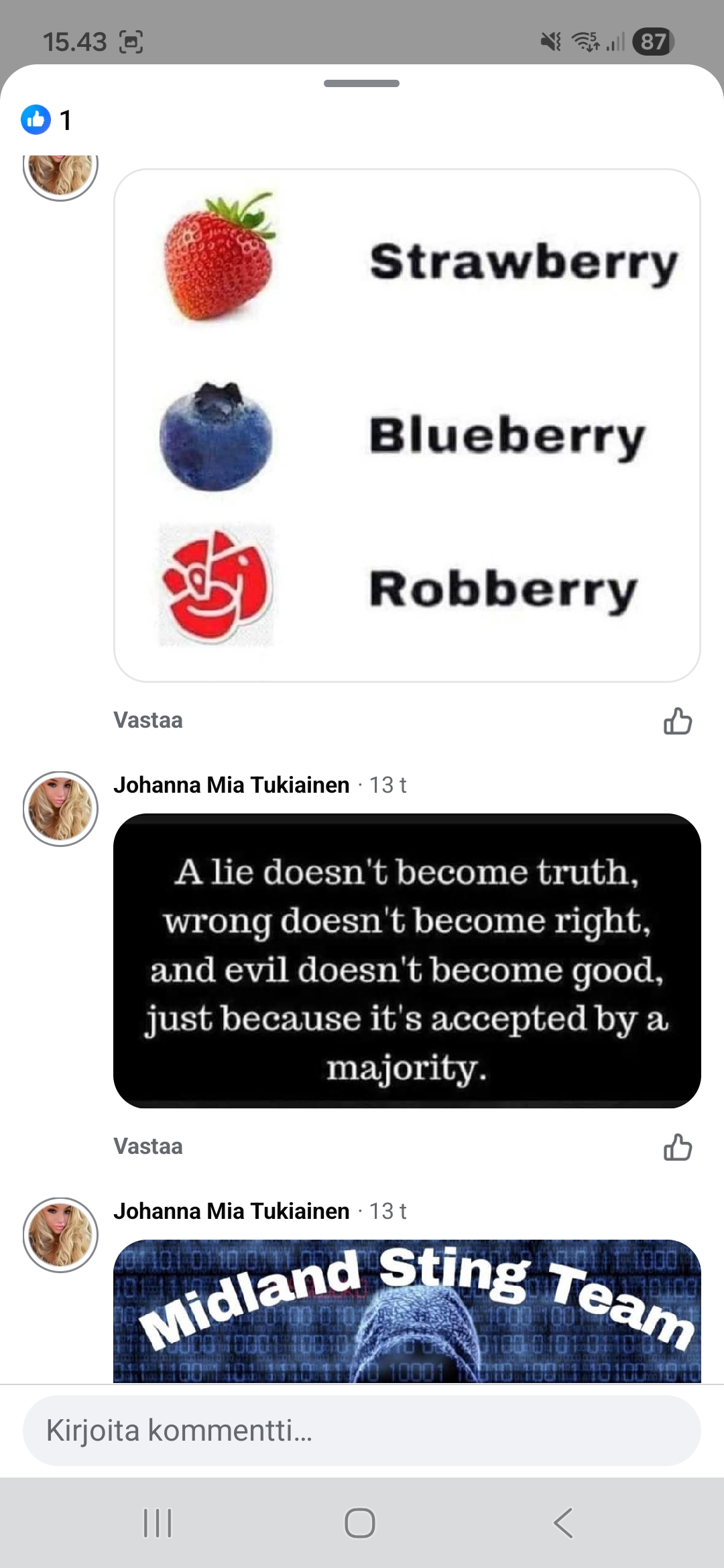Image resolution: width=724 pixels, height=1568 pixels.
Task: View who reacted with a like
Action: [x=46, y=120]
